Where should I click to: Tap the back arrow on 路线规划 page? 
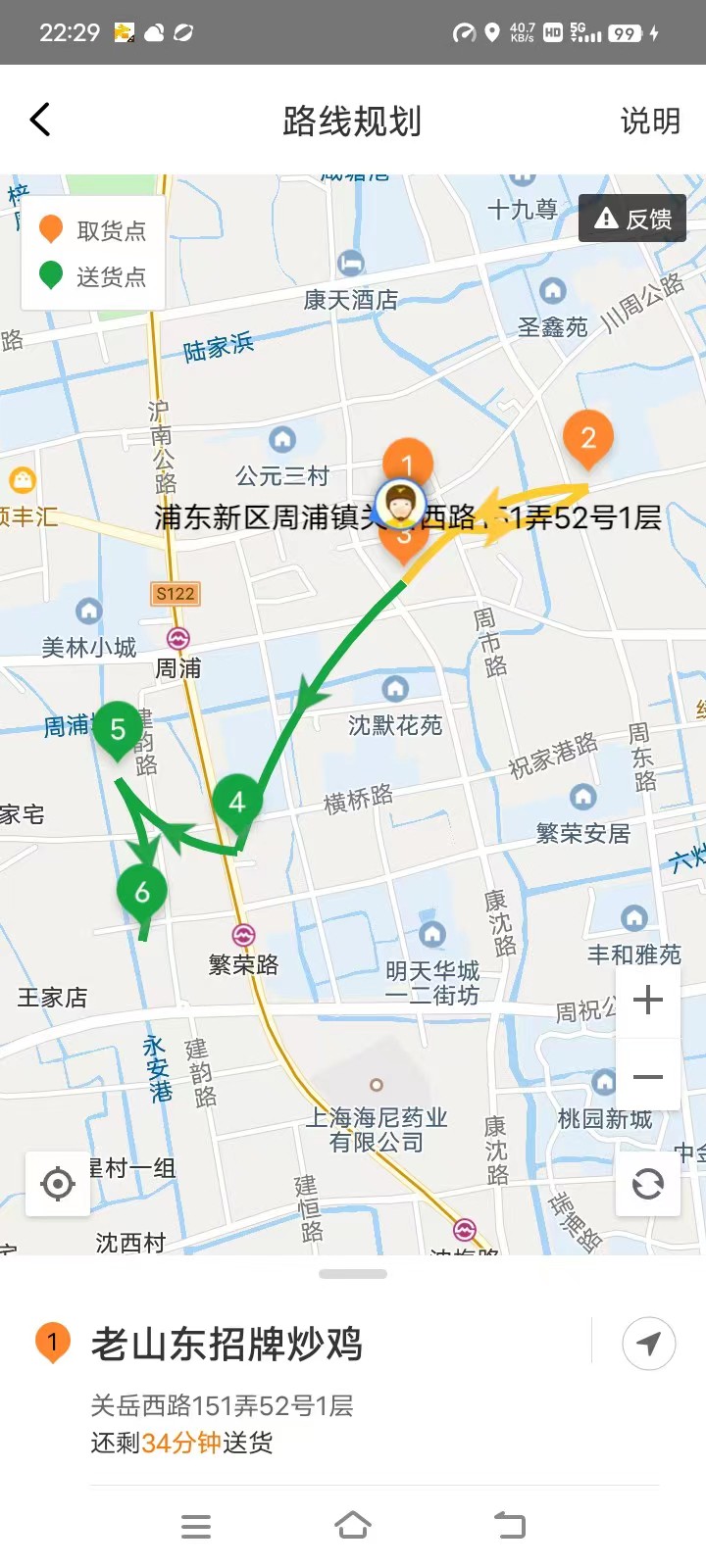click(40, 119)
